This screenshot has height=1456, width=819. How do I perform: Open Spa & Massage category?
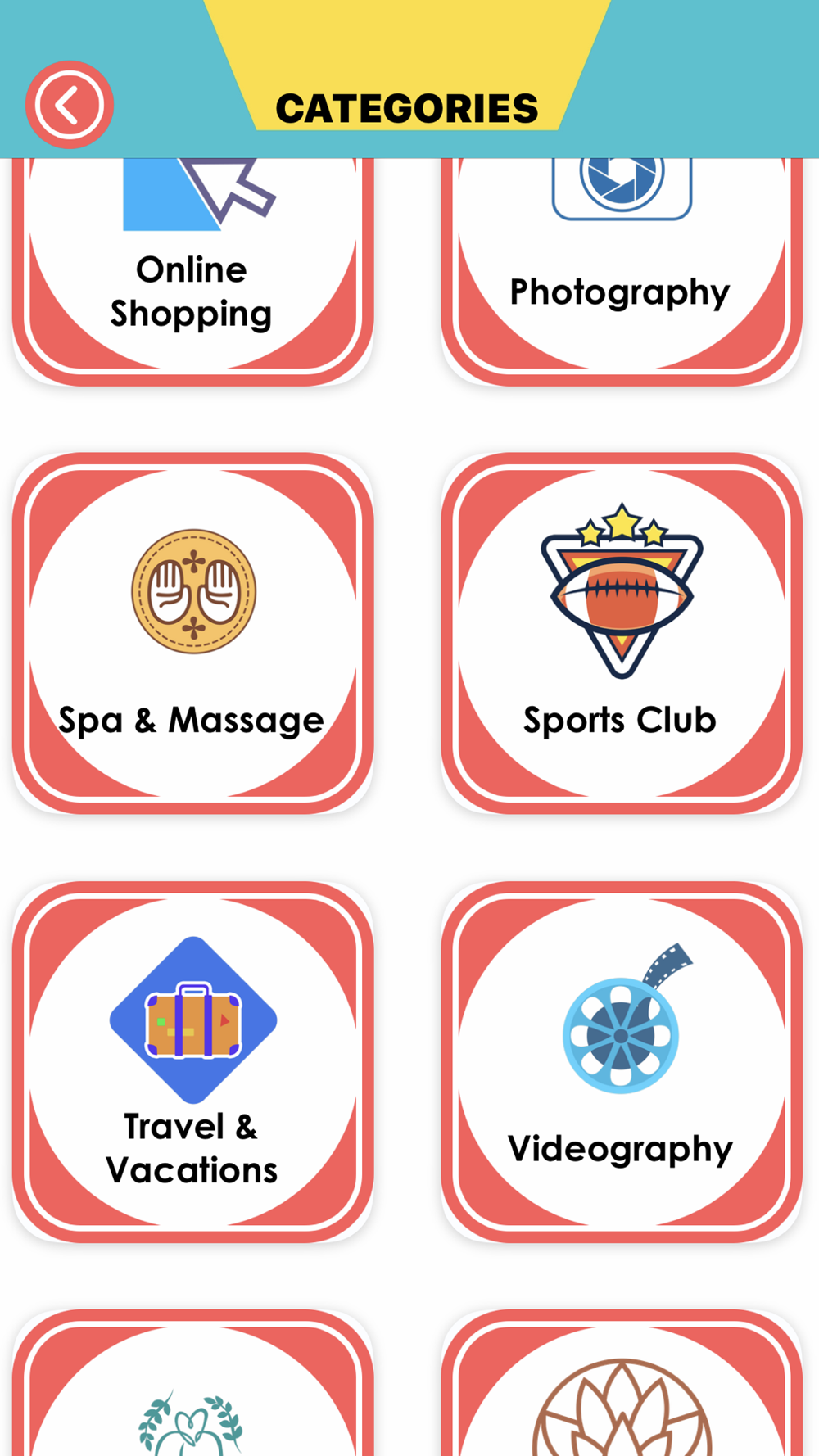(x=192, y=633)
